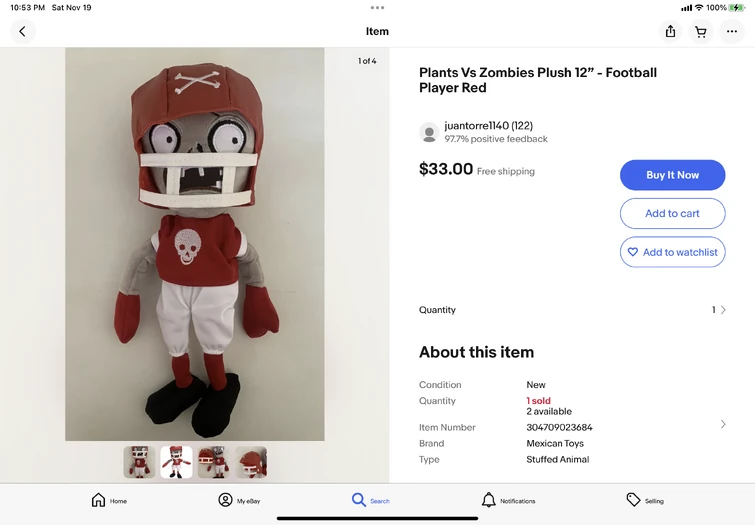
Task: Tap Buy It Now
Action: tap(672, 175)
